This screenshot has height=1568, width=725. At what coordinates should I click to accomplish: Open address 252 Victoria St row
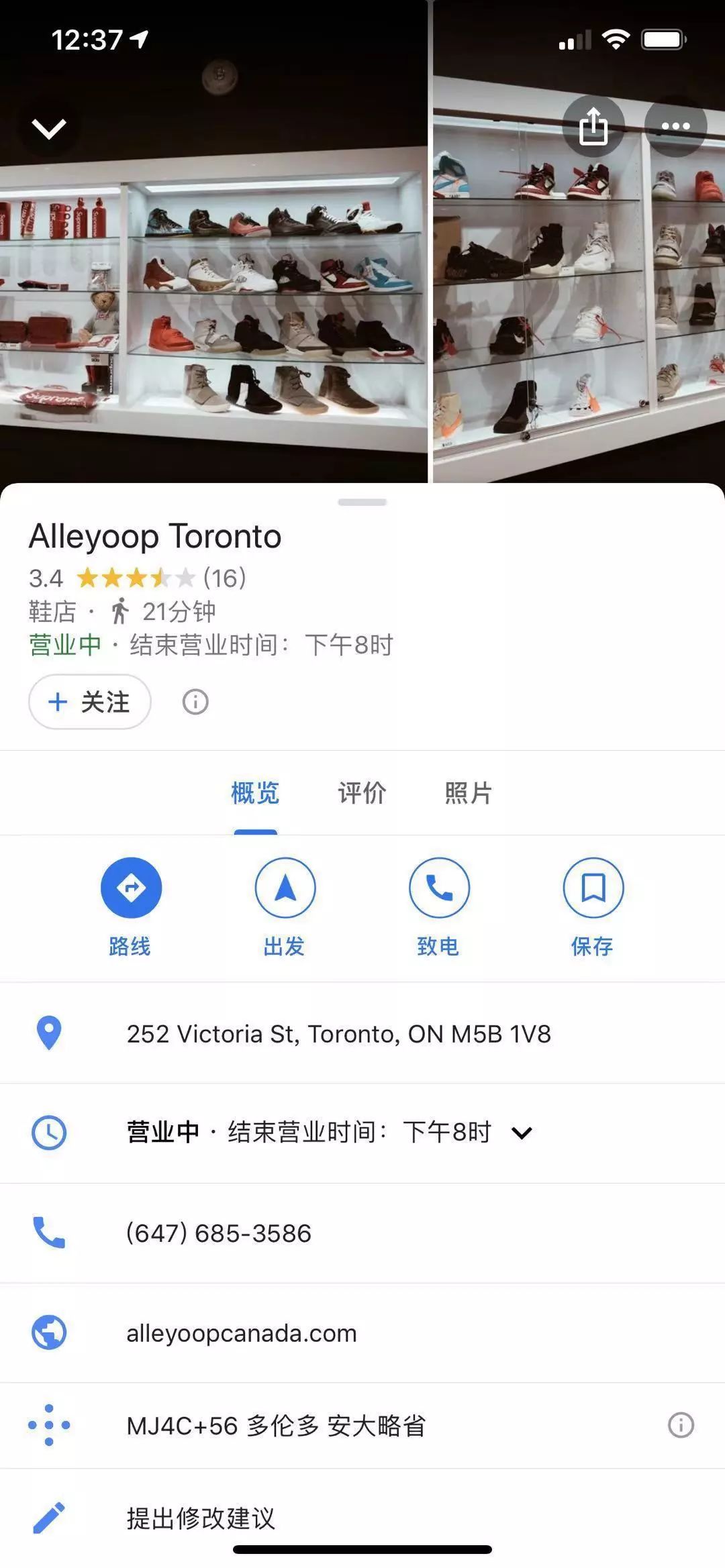point(338,1034)
